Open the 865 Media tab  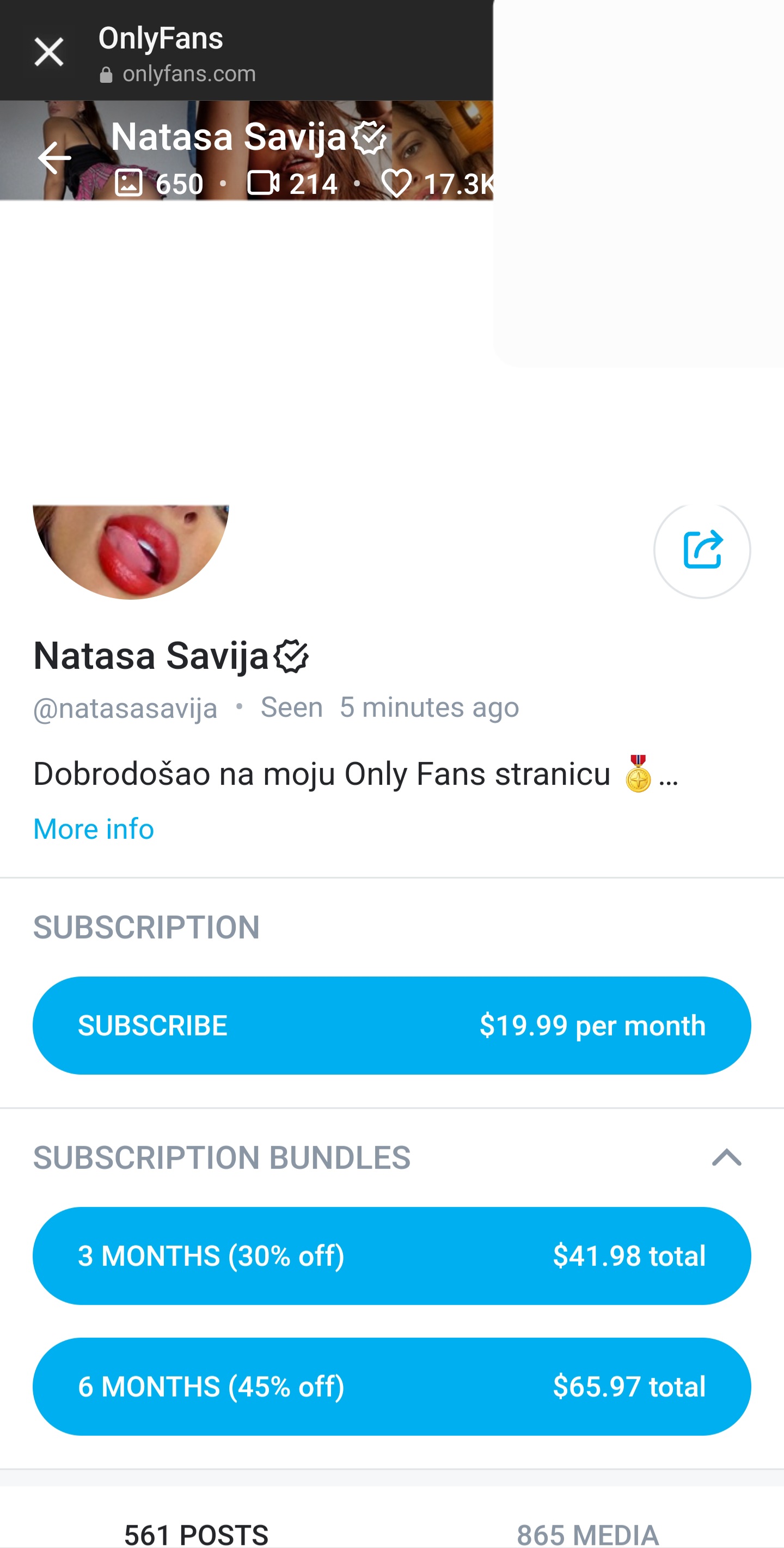[587, 1534]
